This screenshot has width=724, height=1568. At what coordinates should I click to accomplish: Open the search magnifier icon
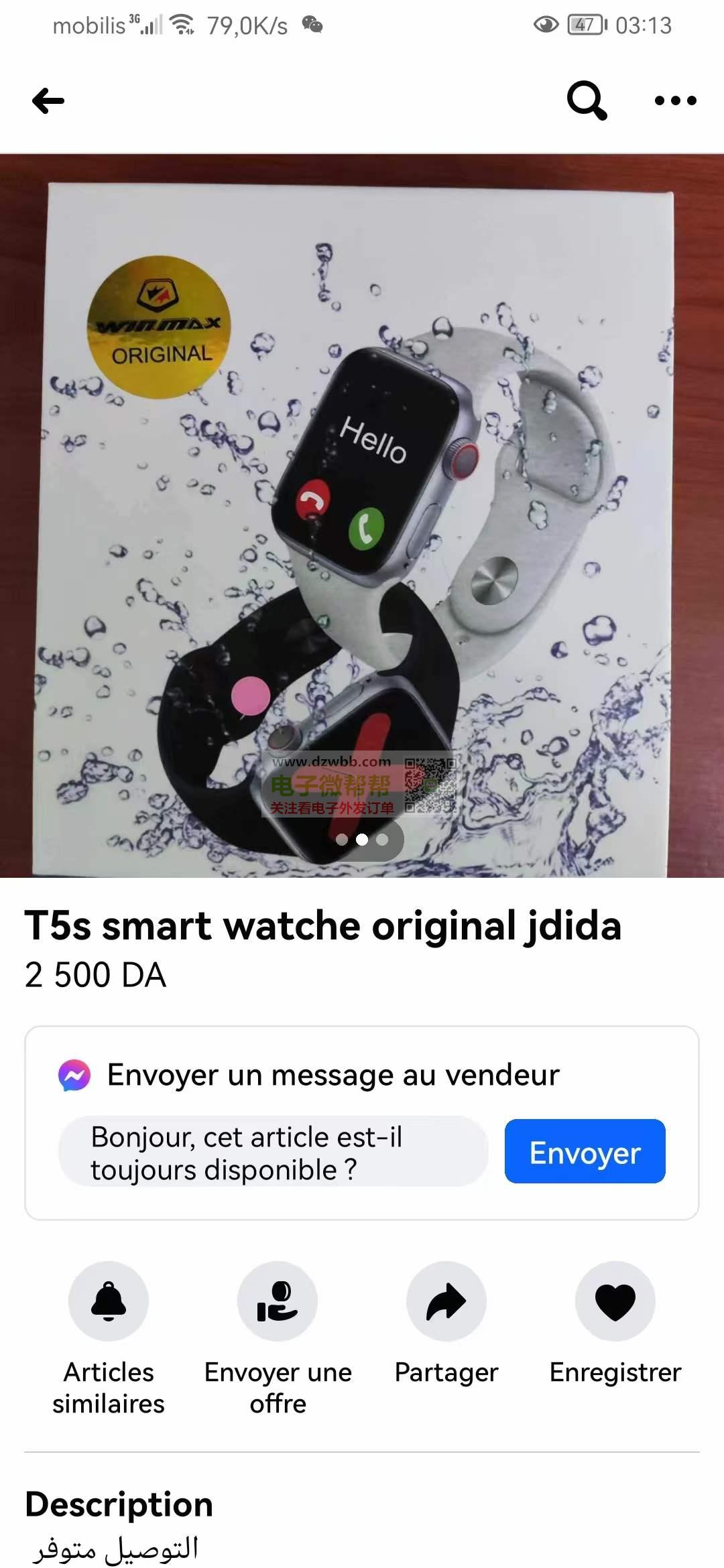(x=587, y=101)
